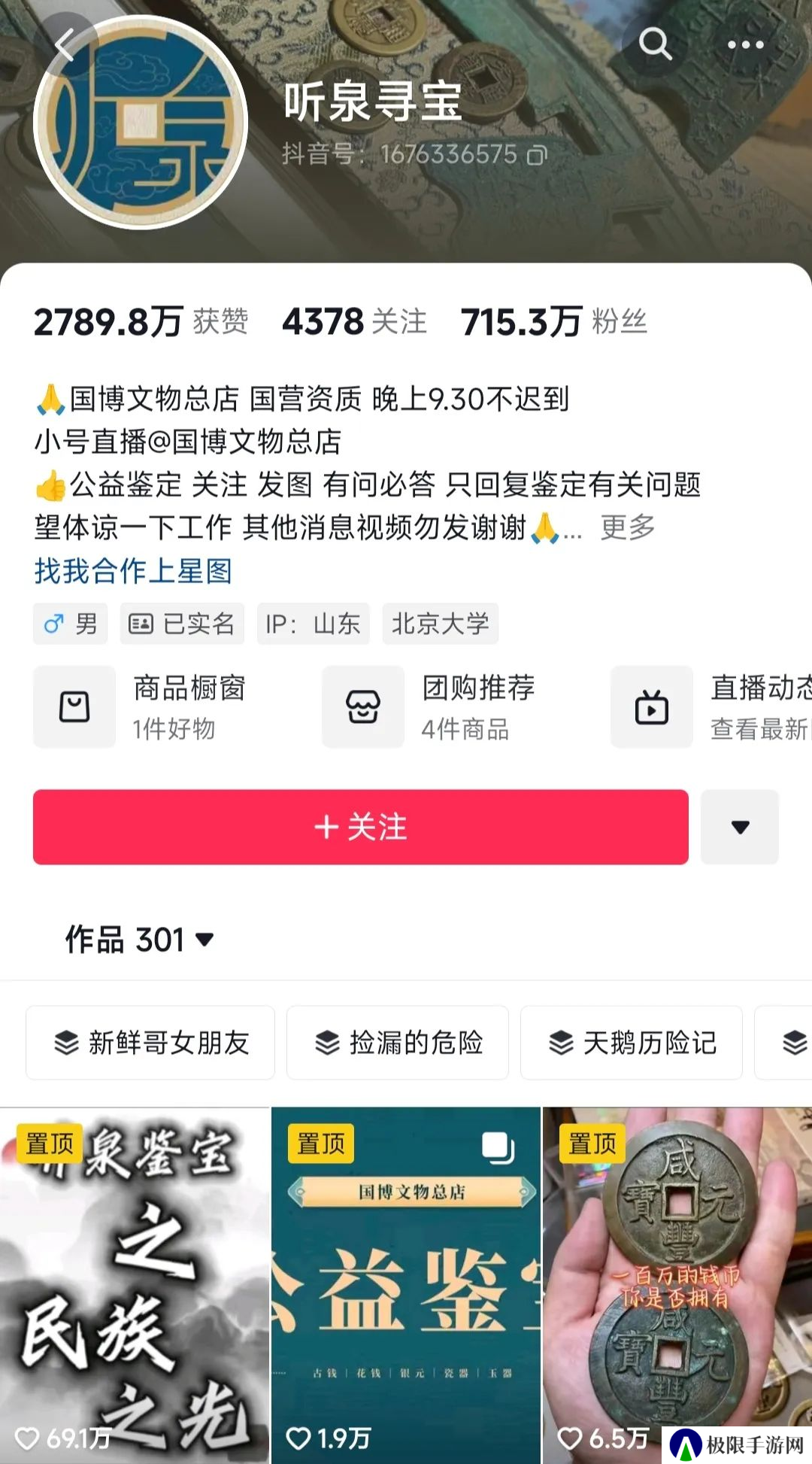Expand the bio with 更多
812x1464 pixels.
(627, 527)
